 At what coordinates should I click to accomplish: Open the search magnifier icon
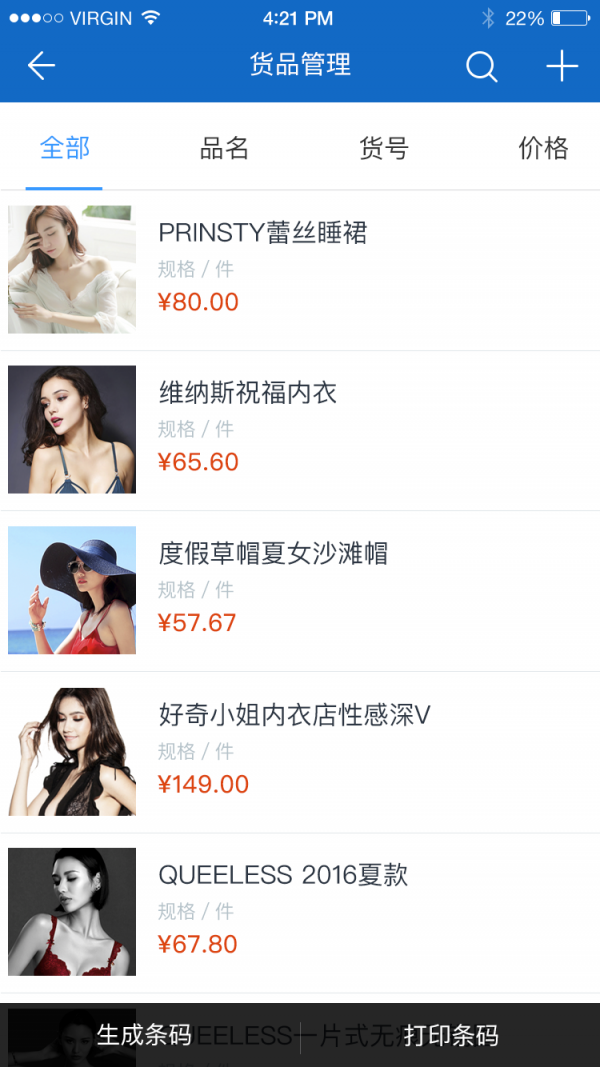[481, 67]
